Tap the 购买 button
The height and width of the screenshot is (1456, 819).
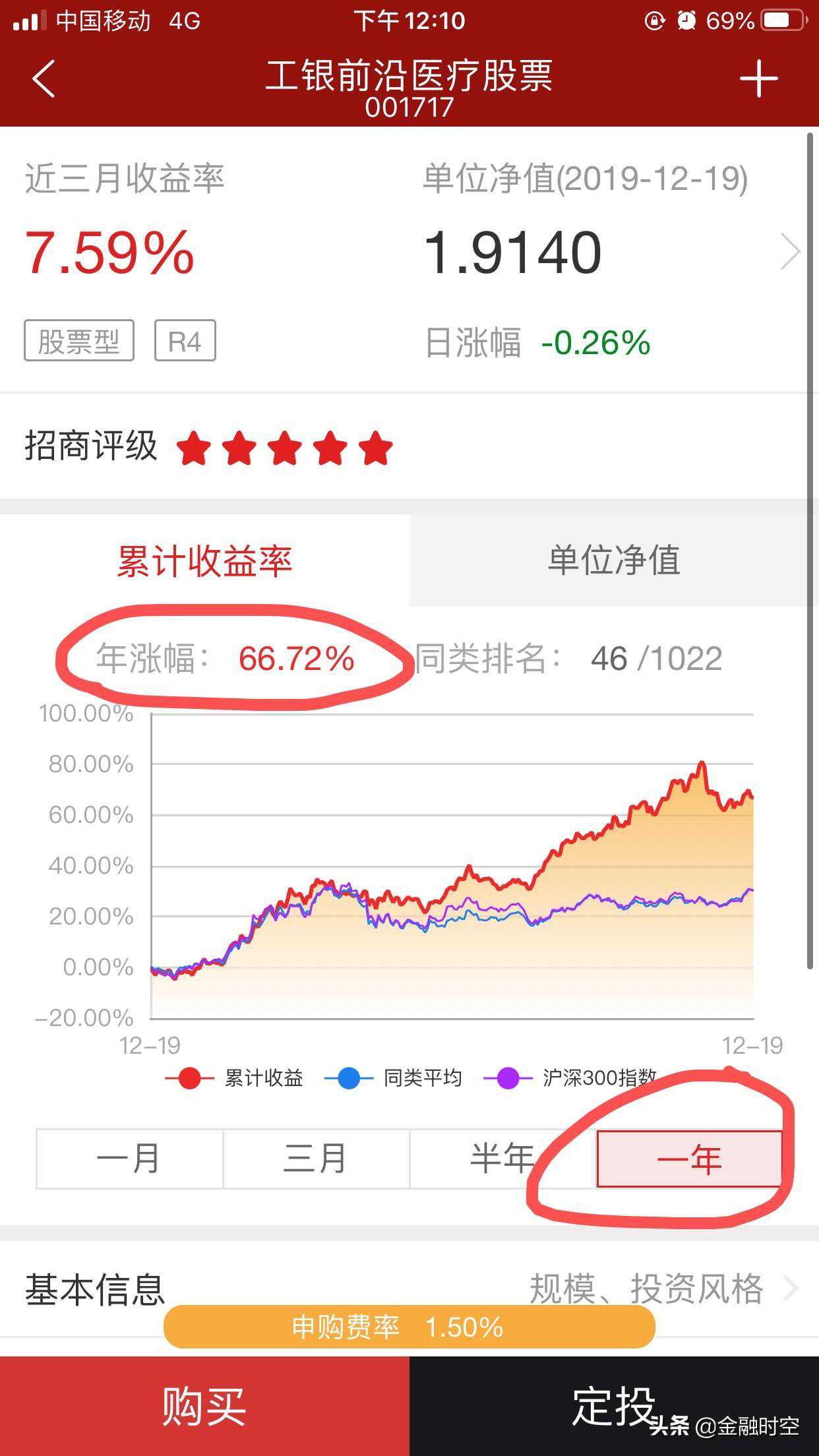[204, 1406]
